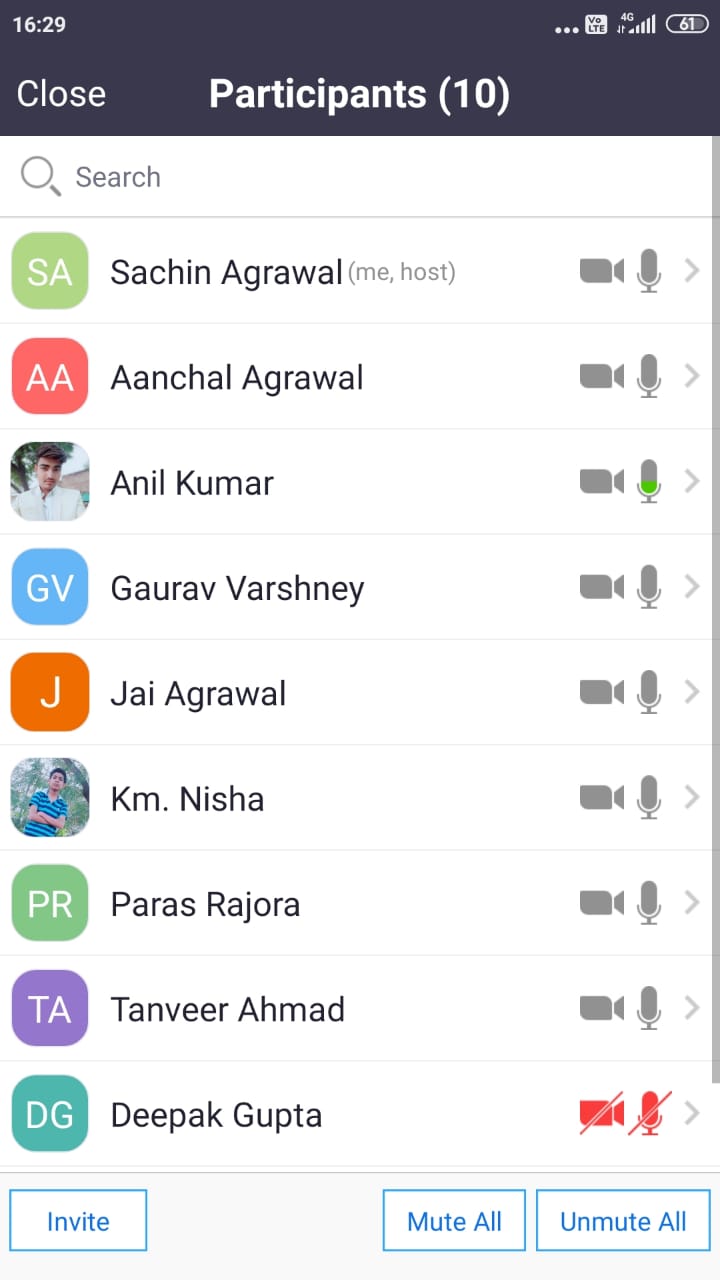This screenshot has height=1280, width=720.
Task: Close the participants list
Action: pyautogui.click(x=61, y=94)
